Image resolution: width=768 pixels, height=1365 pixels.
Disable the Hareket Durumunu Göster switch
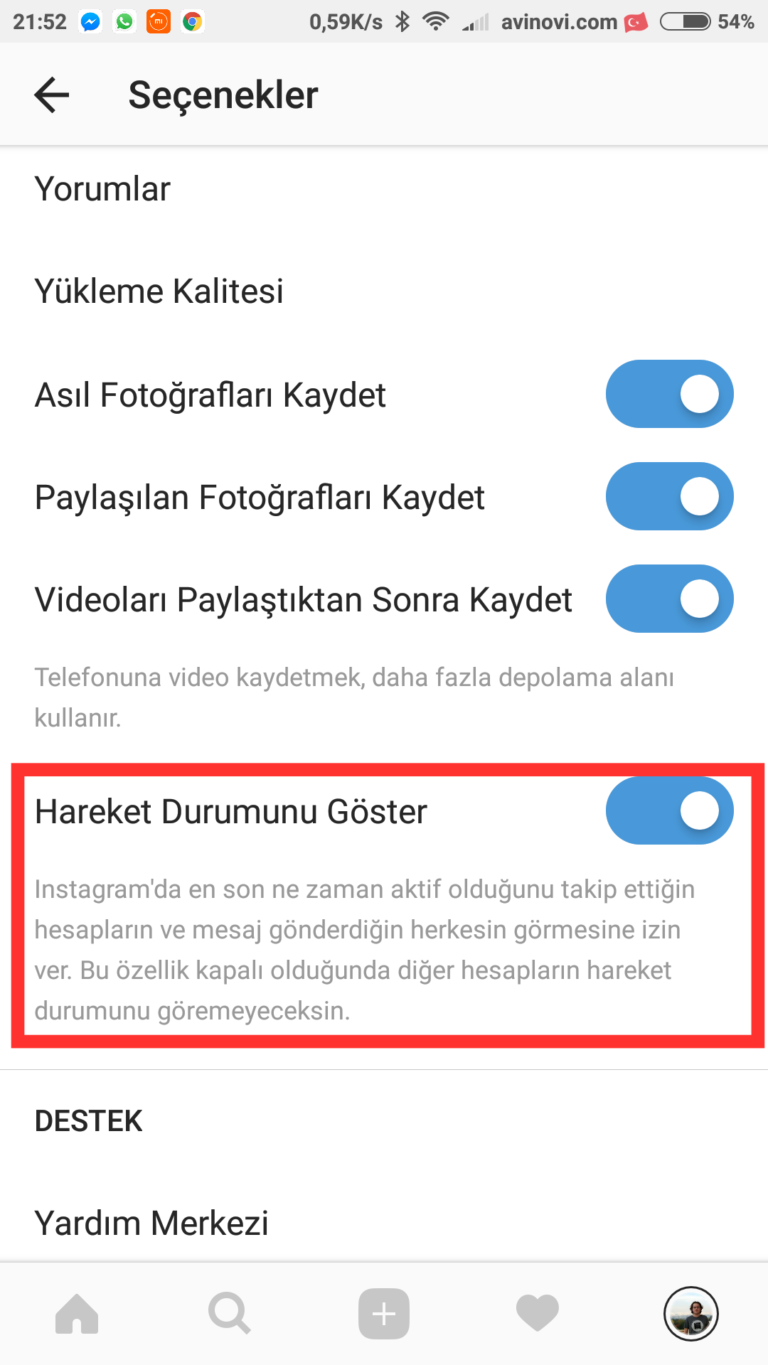pyautogui.click(x=669, y=811)
